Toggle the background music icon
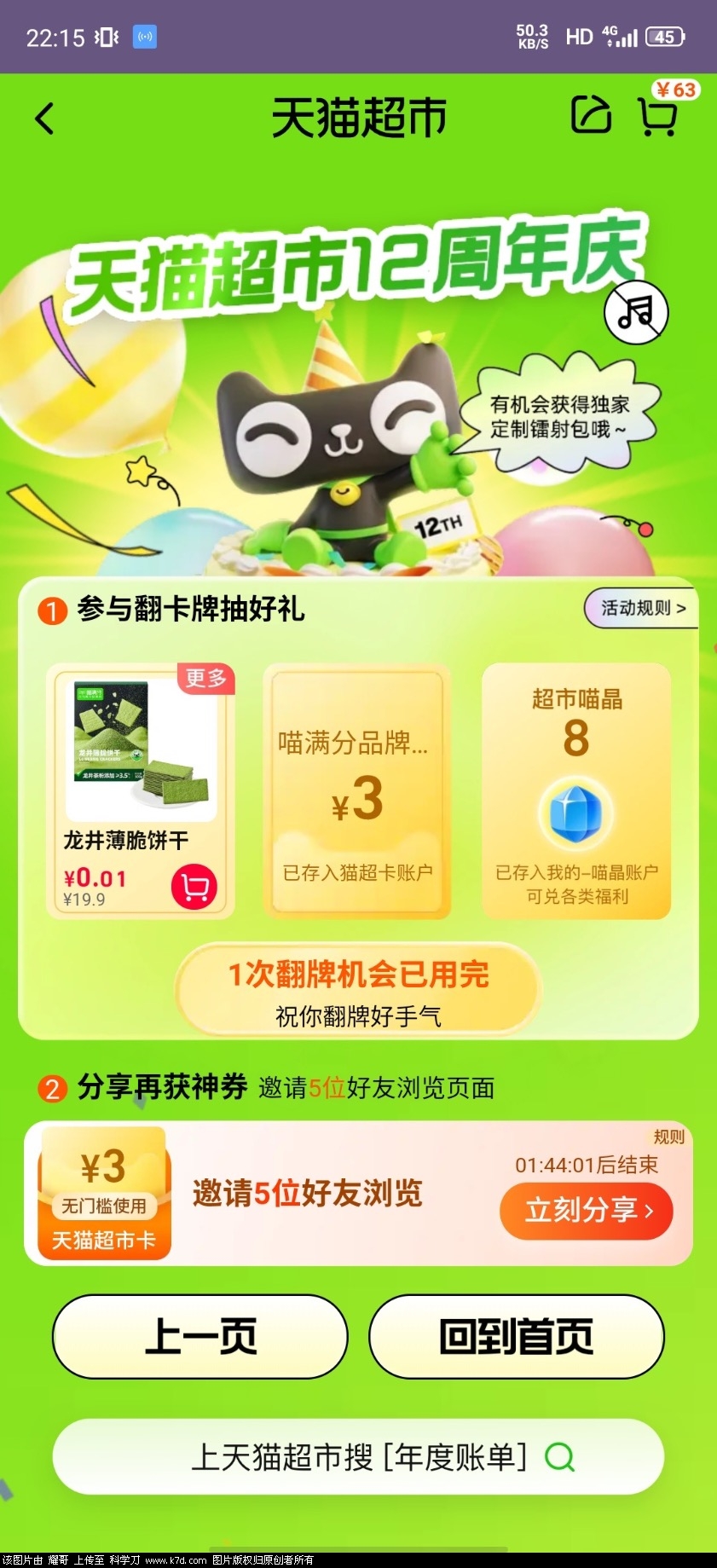The width and height of the screenshot is (717, 1568). click(636, 313)
